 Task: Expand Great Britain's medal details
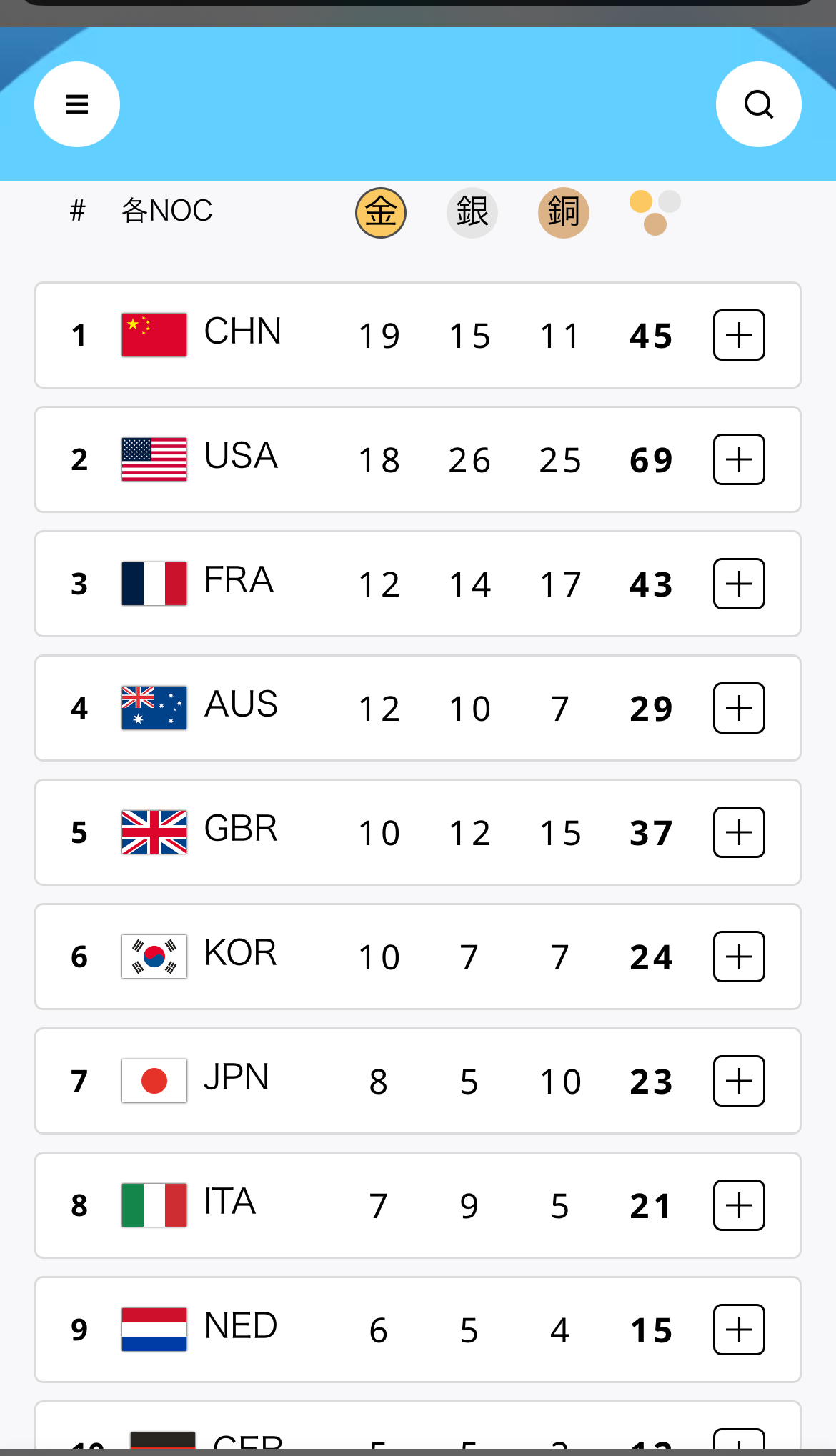pyautogui.click(x=739, y=832)
